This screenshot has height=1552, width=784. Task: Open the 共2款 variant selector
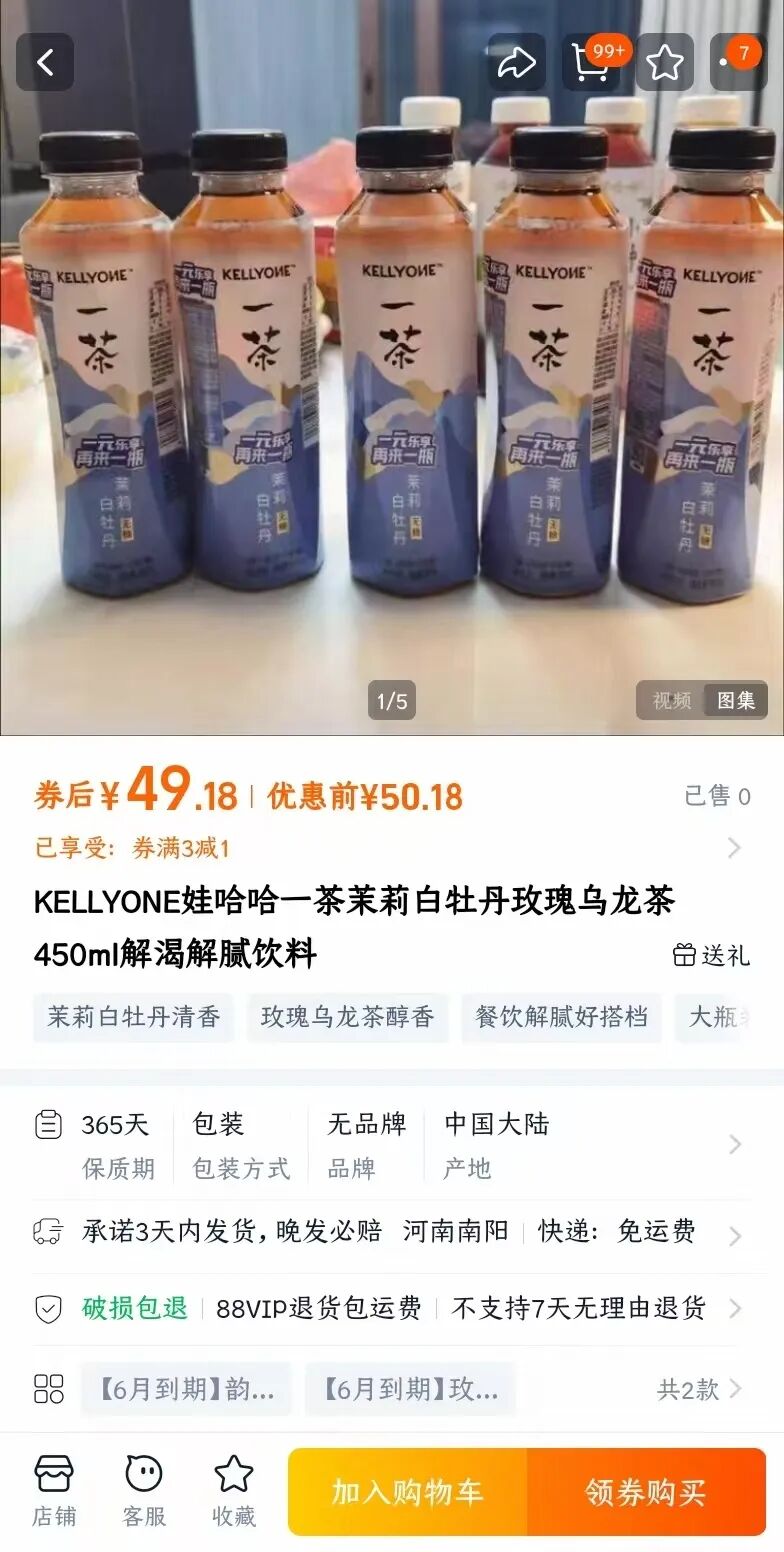pos(699,1389)
